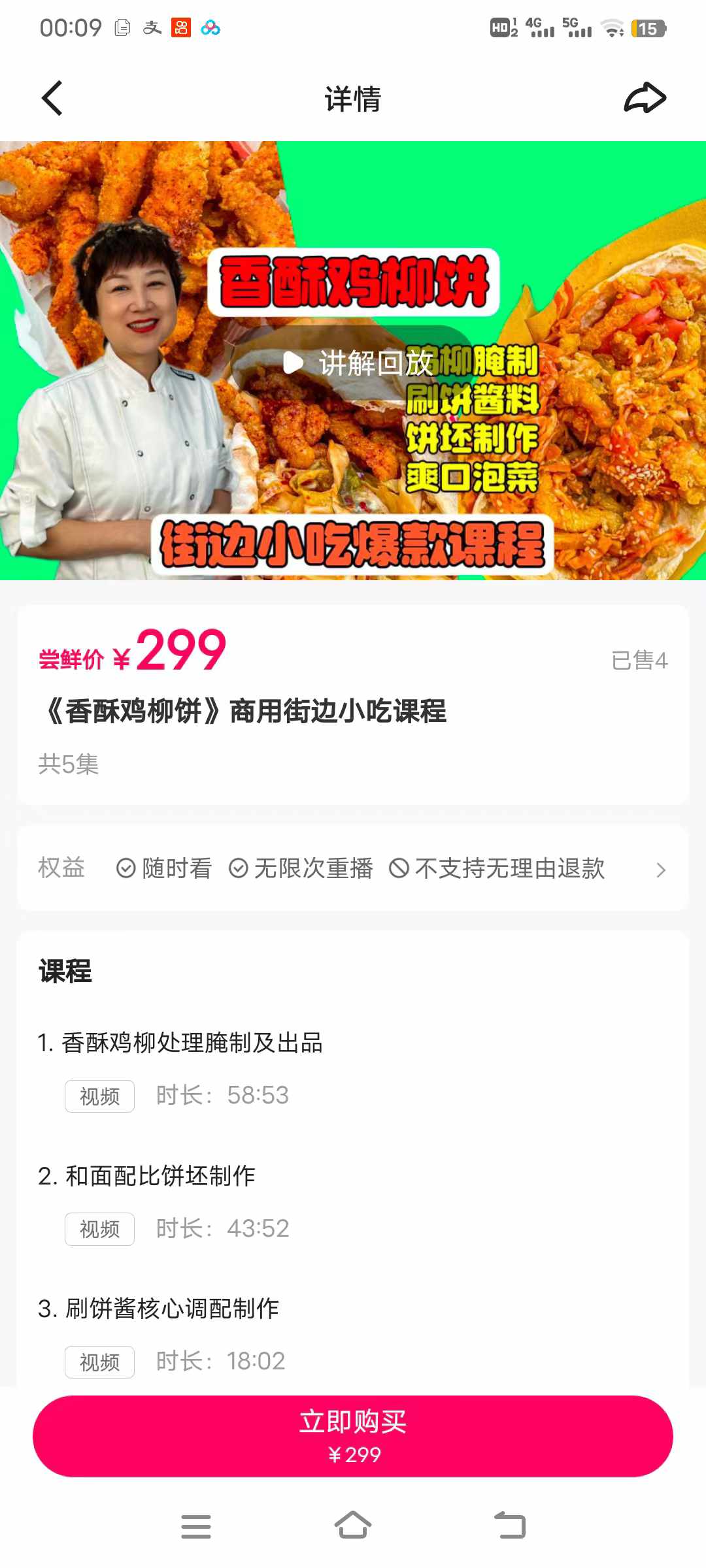This screenshot has height=1568, width=706.
Task: Tap the share icon at the top right
Action: [x=644, y=98]
